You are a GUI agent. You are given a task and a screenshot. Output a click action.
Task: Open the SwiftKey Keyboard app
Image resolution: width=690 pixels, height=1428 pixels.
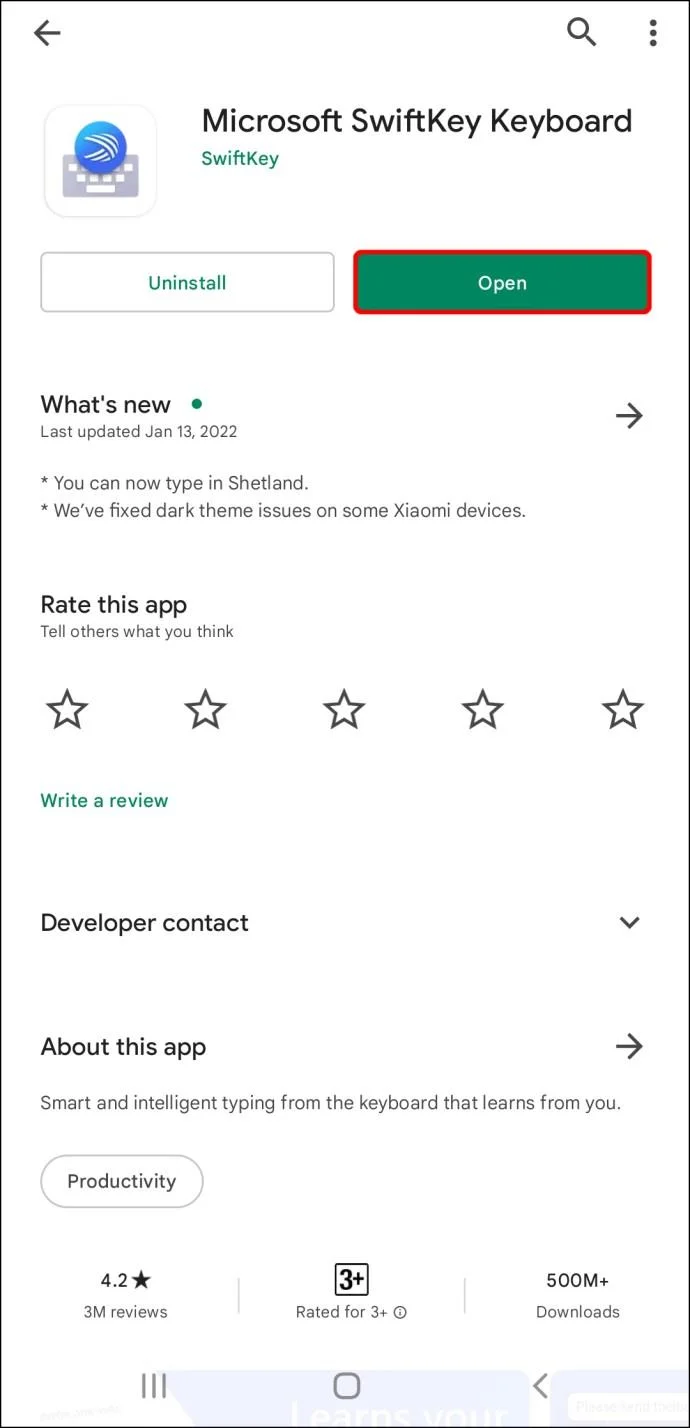(x=502, y=283)
